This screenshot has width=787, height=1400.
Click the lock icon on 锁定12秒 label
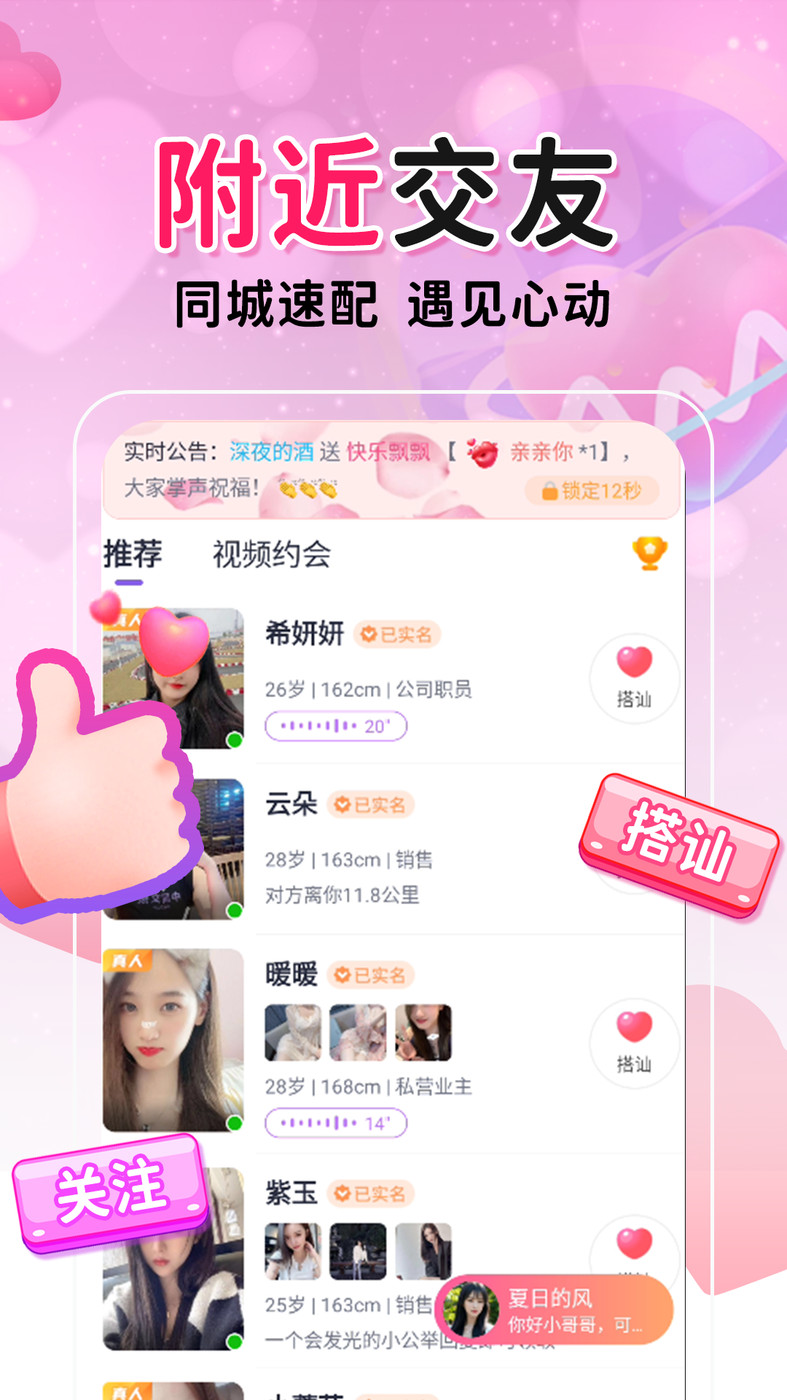pyautogui.click(x=549, y=490)
